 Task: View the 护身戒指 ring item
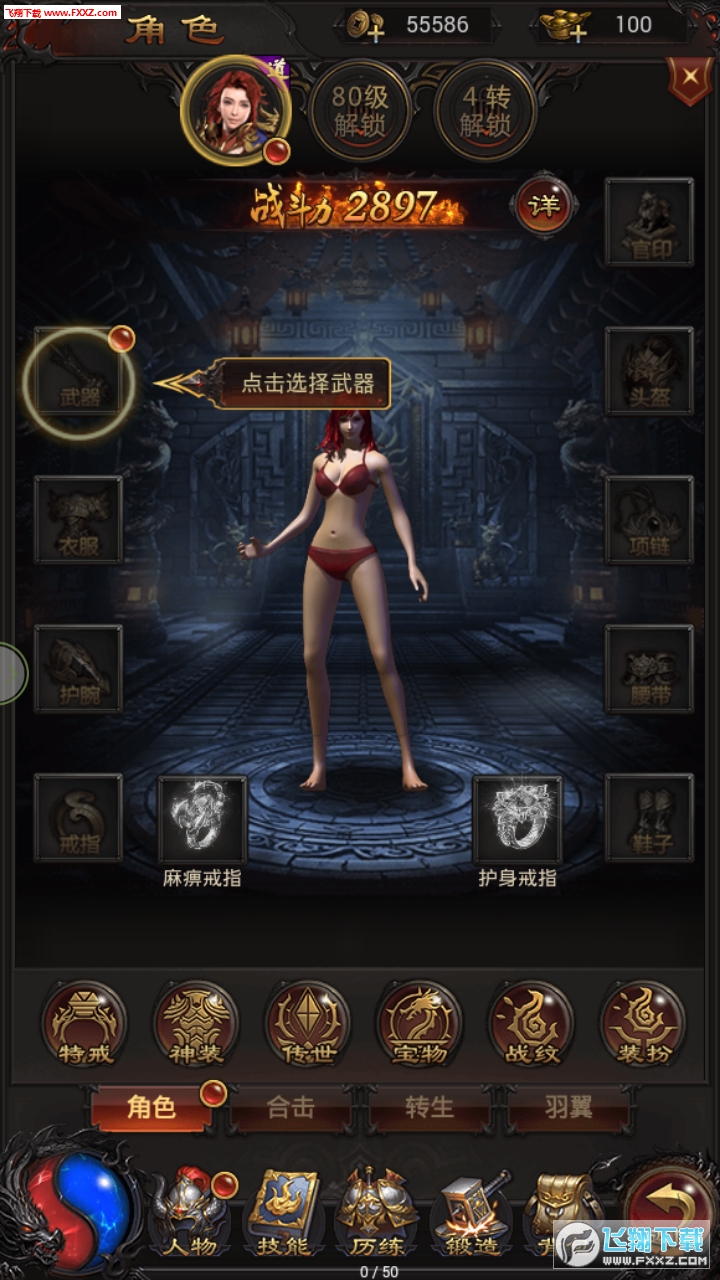(517, 820)
